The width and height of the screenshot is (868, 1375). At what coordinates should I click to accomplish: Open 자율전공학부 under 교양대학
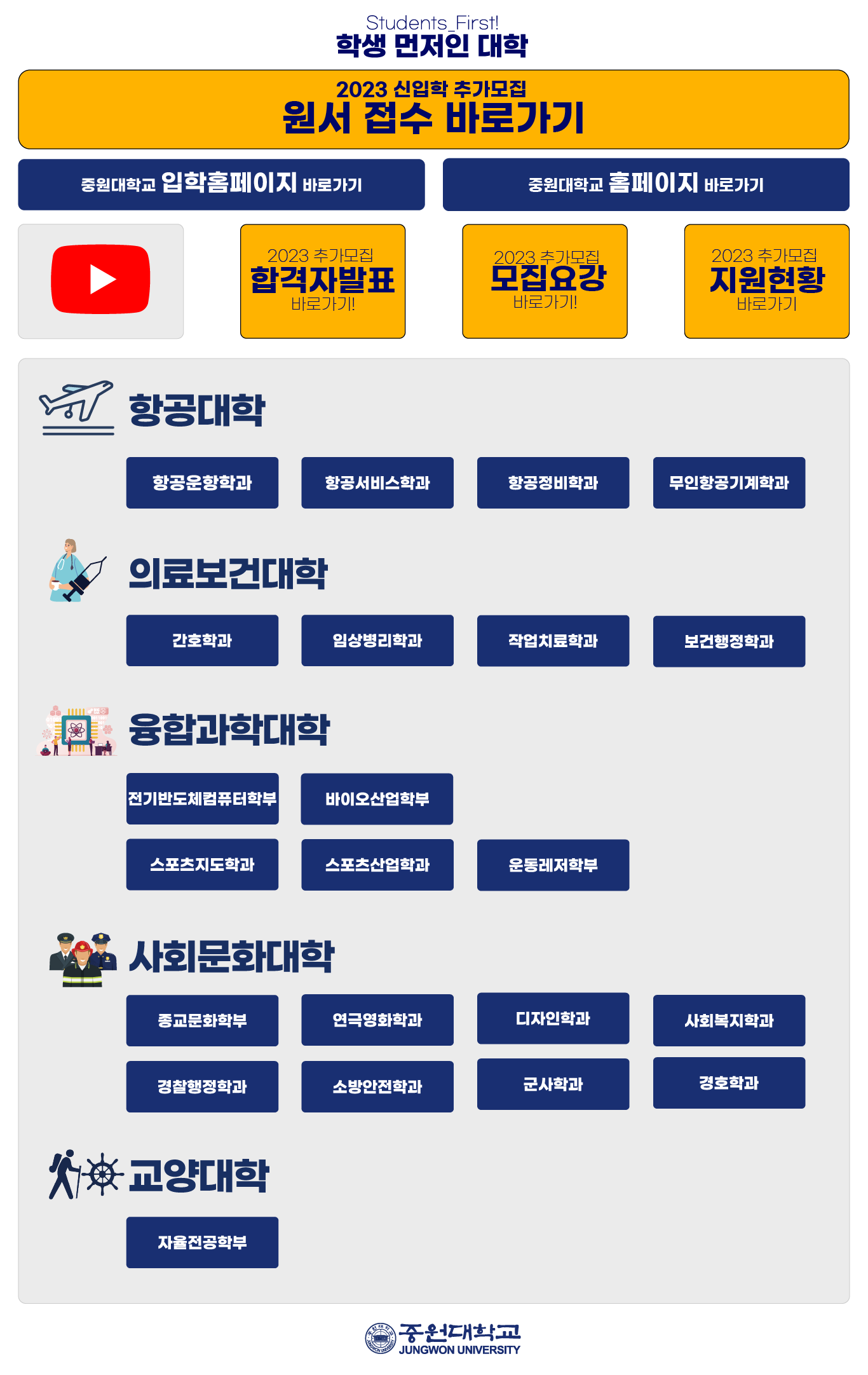(202, 1242)
